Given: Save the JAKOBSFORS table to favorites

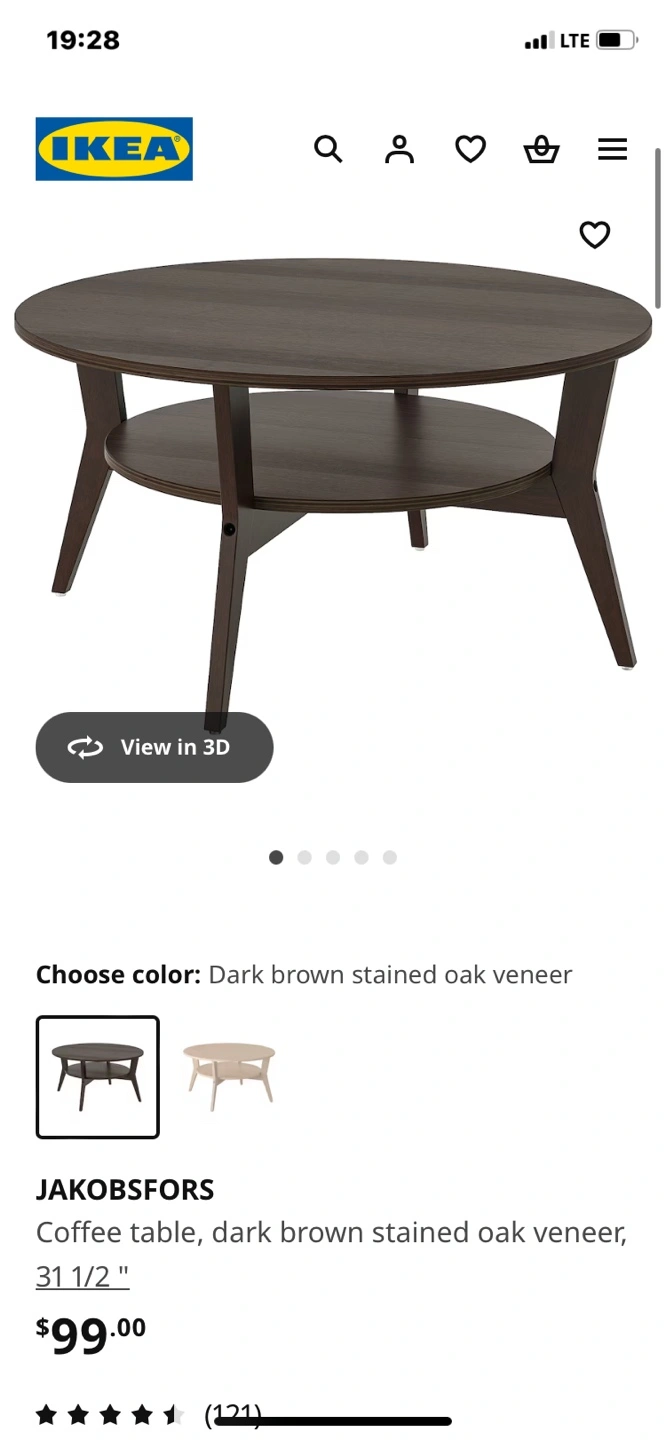Looking at the screenshot, I should 595,235.
